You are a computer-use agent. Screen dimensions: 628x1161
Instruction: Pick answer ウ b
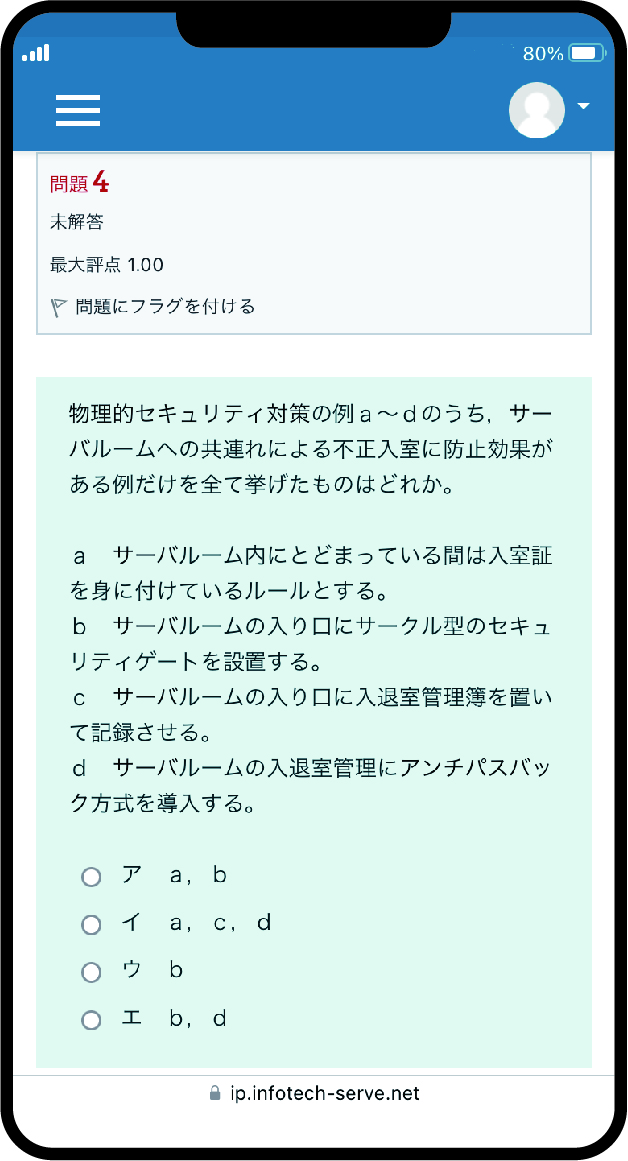click(92, 972)
